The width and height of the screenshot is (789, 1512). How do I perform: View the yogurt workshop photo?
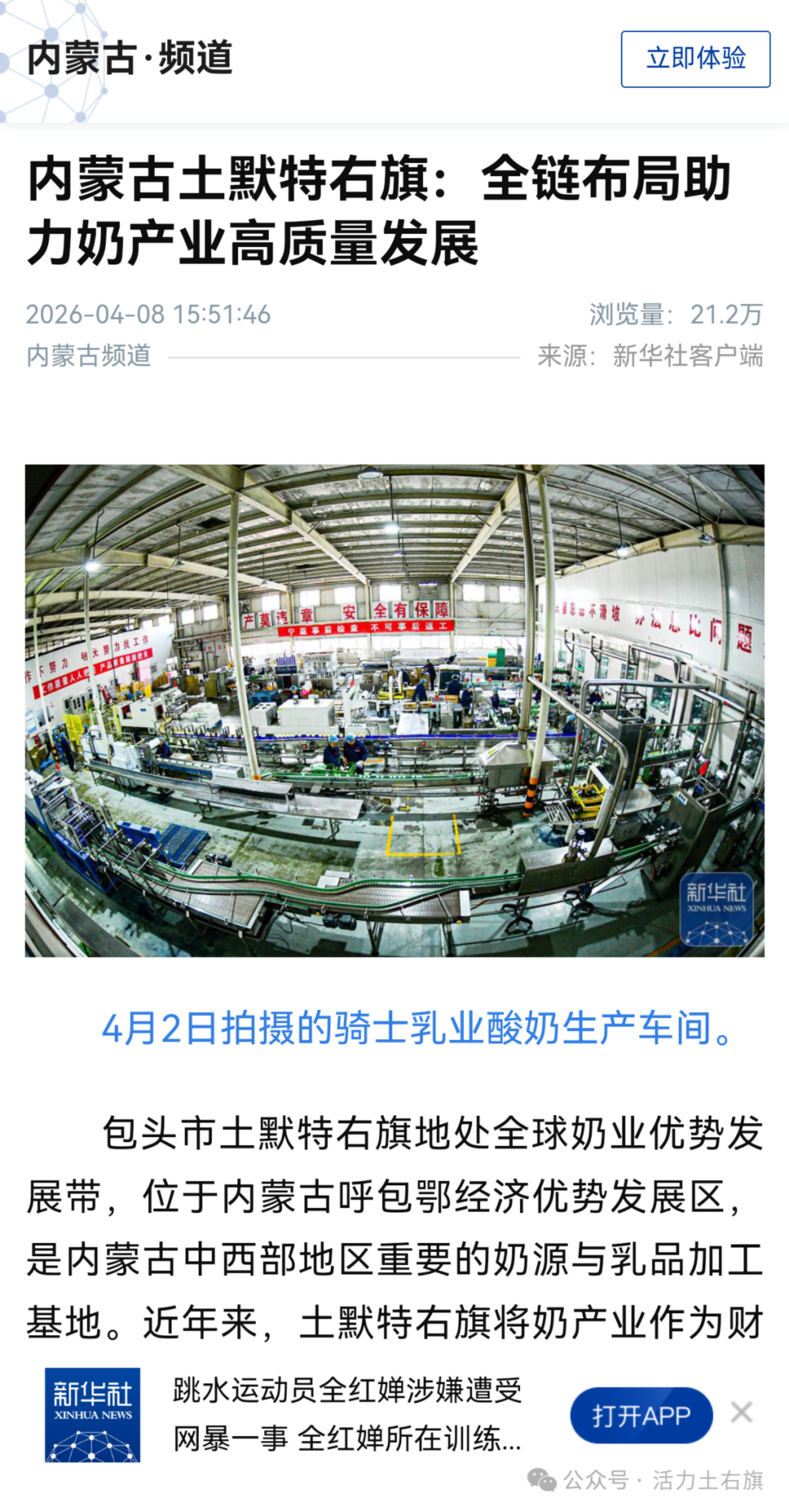pos(394,710)
